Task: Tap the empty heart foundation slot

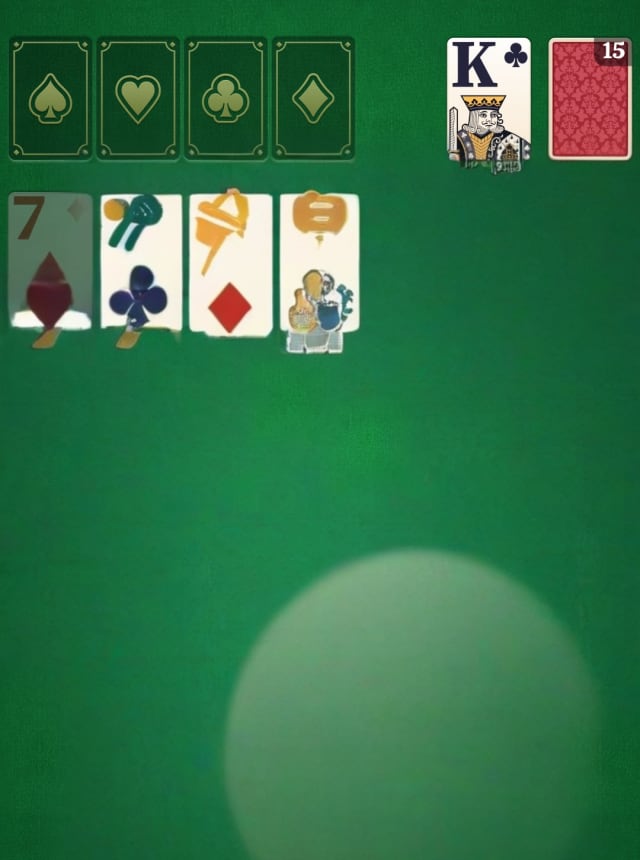Action: (x=138, y=98)
